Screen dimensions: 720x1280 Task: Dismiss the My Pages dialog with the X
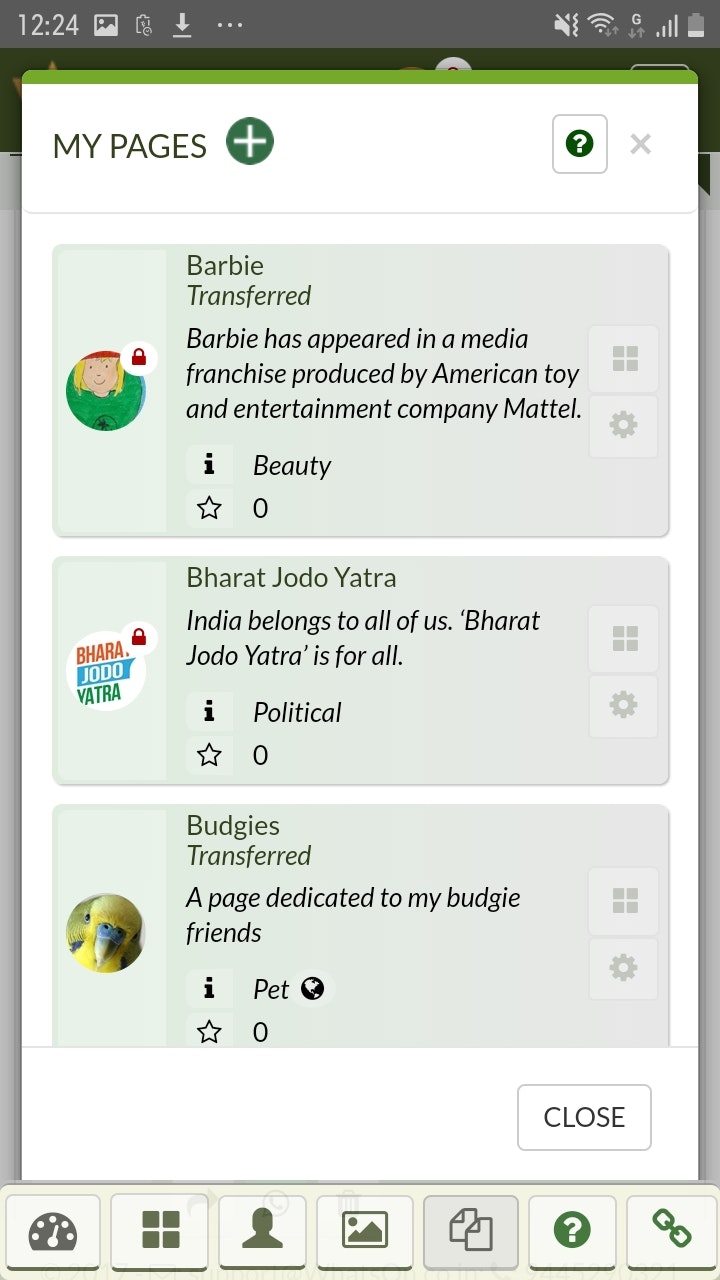tap(640, 144)
